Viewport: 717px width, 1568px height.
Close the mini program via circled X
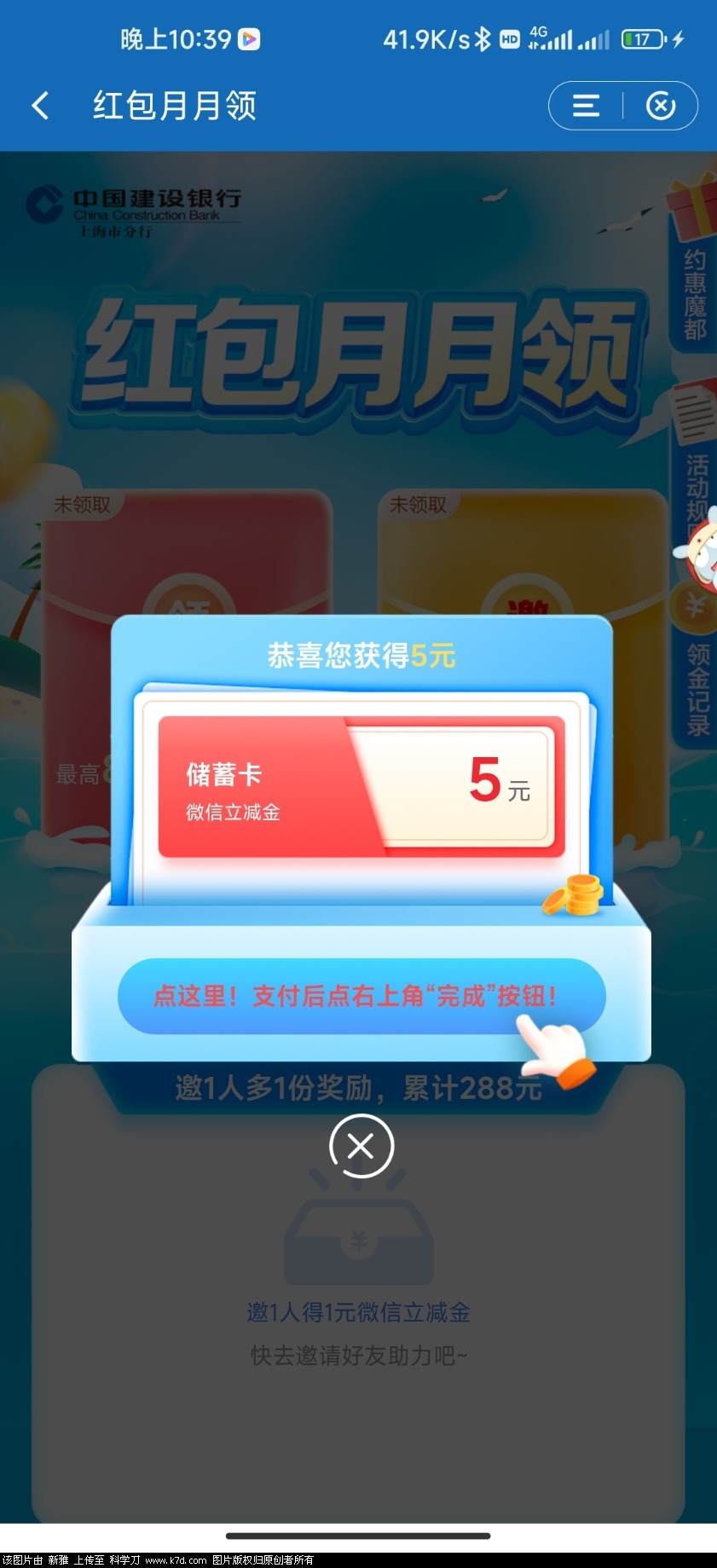tap(661, 106)
